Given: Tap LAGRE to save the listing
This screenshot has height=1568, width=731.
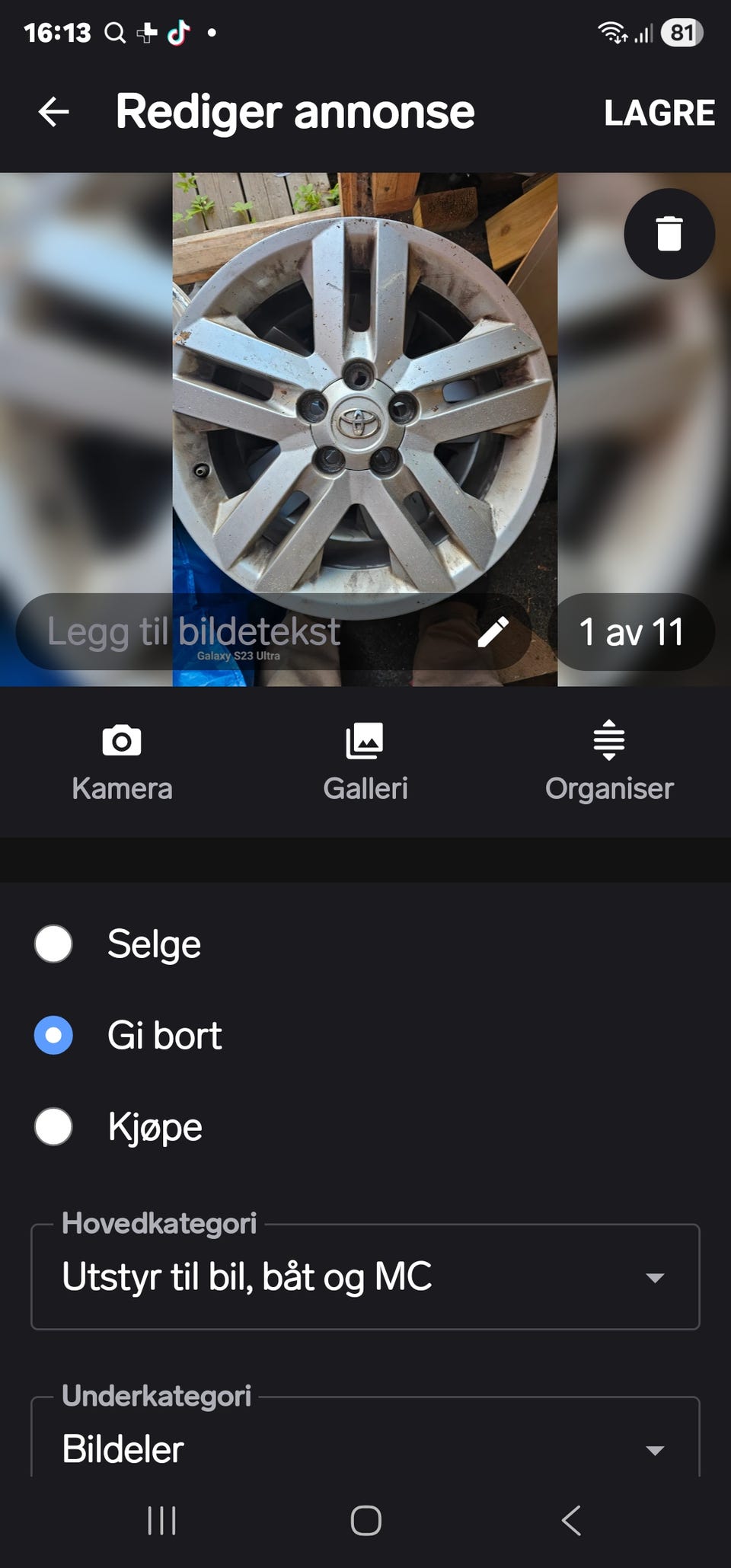Looking at the screenshot, I should click(659, 112).
